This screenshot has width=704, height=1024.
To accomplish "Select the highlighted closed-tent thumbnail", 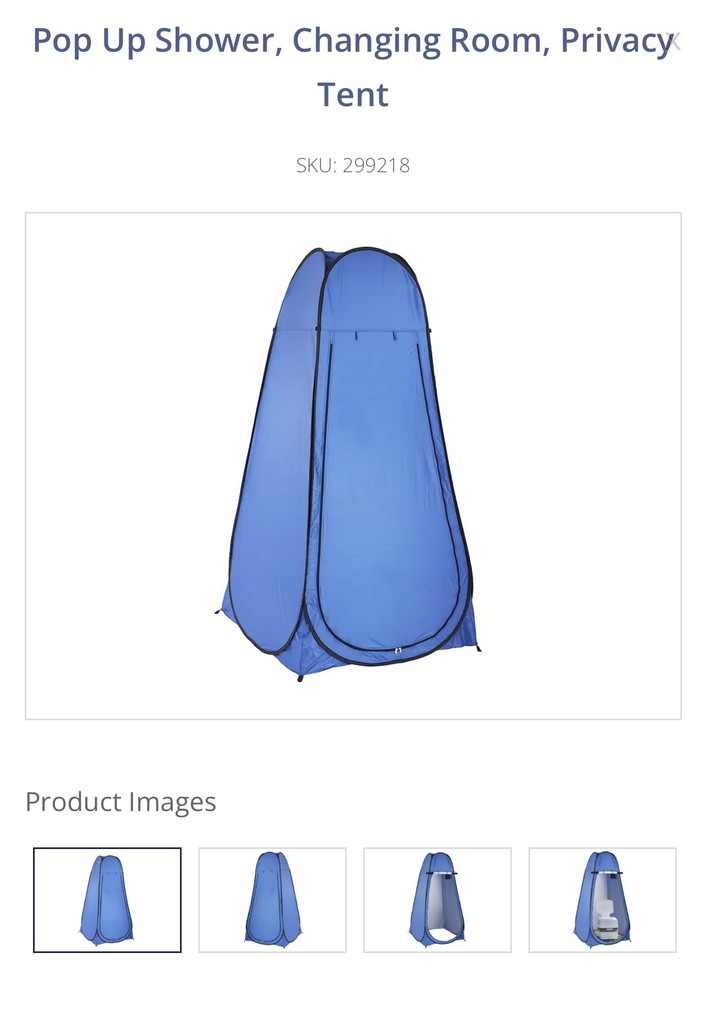I will [x=107, y=899].
